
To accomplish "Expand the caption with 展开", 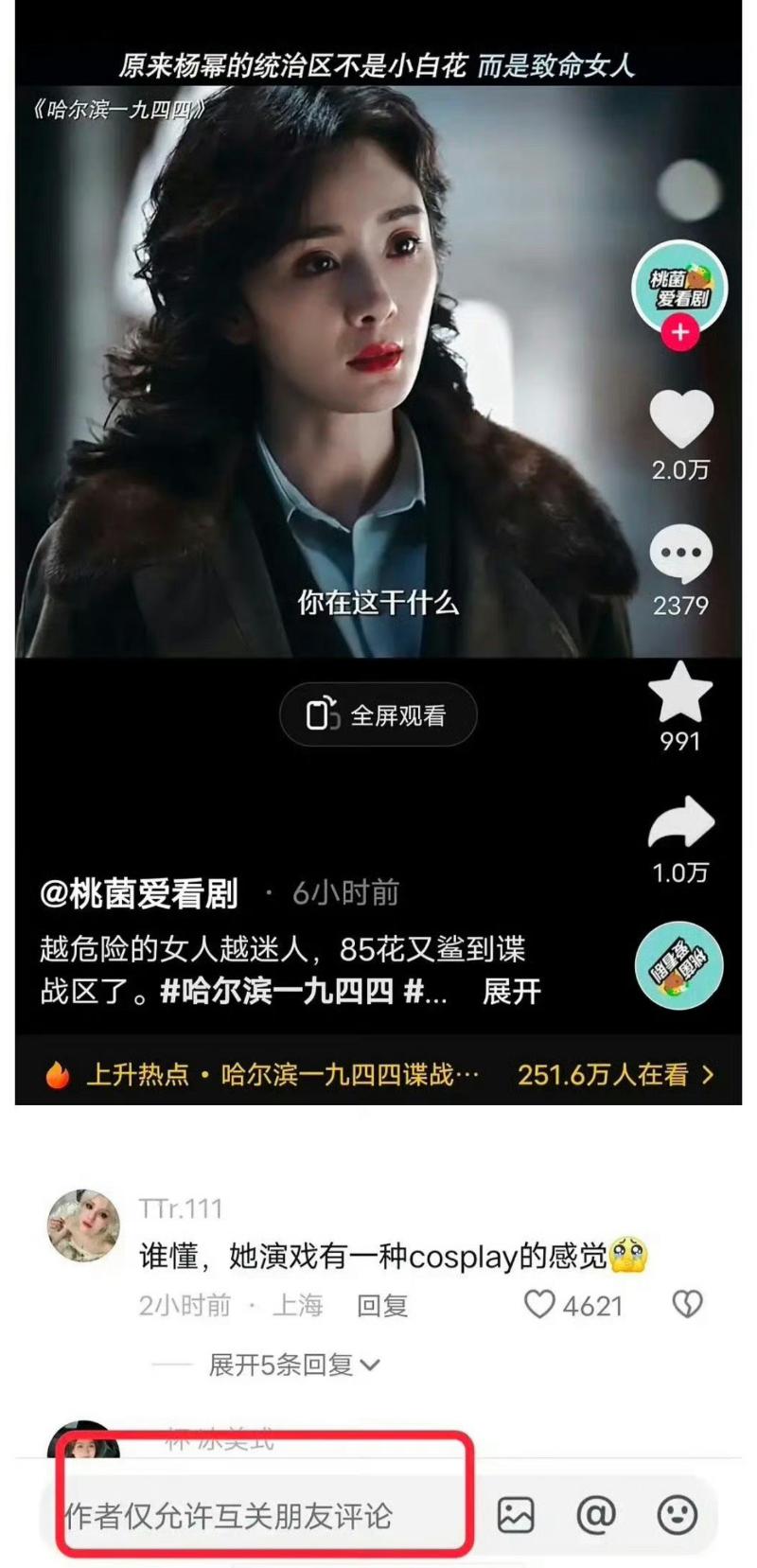I will coord(511,992).
